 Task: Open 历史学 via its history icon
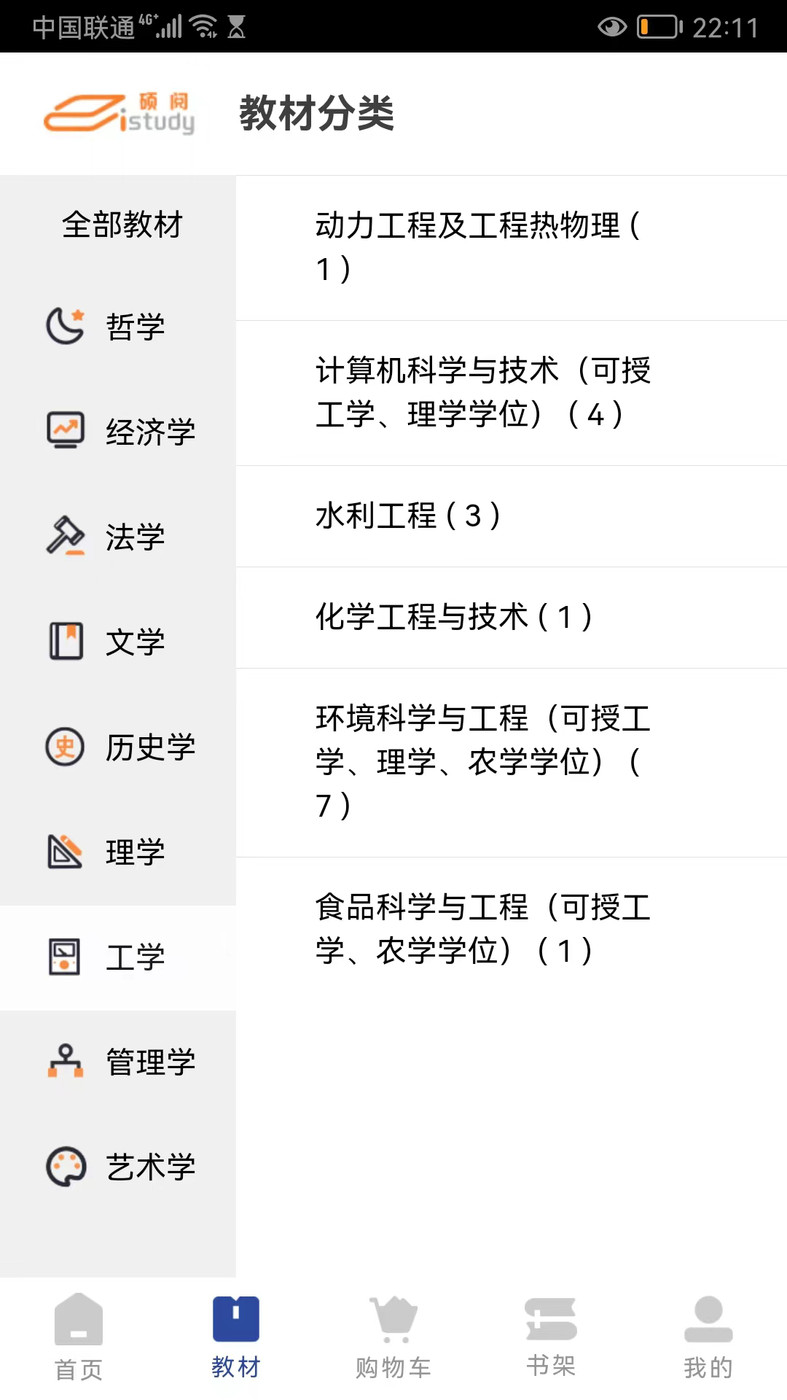coord(64,746)
